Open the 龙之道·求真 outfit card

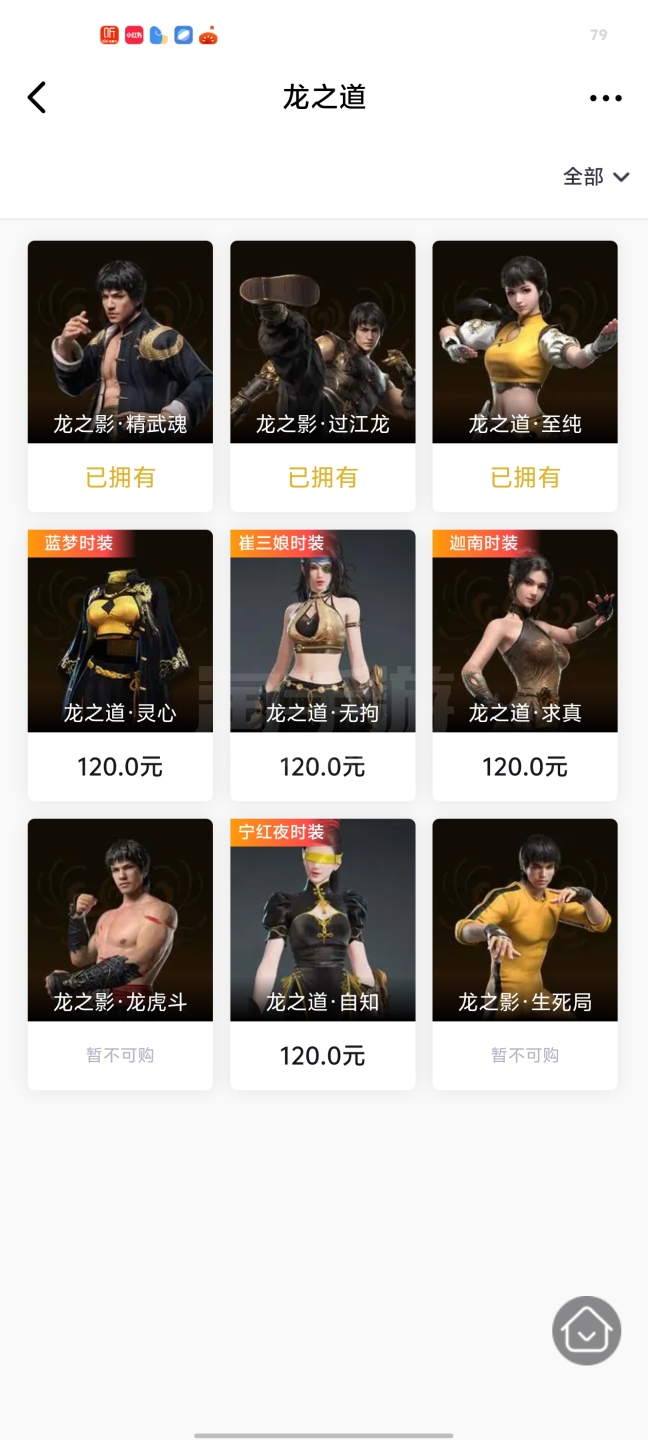[524, 632]
